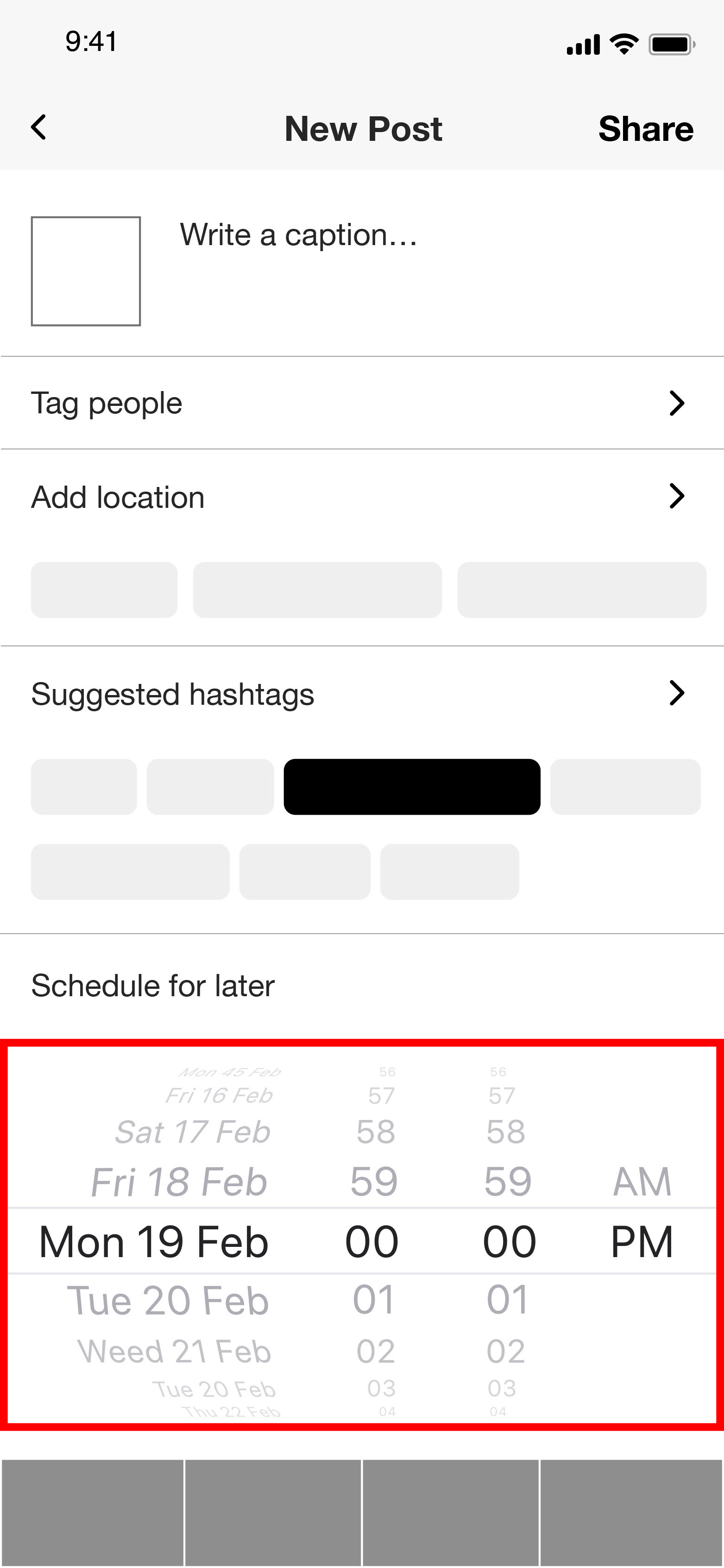Share the new post
The image size is (724, 1568).
click(646, 128)
